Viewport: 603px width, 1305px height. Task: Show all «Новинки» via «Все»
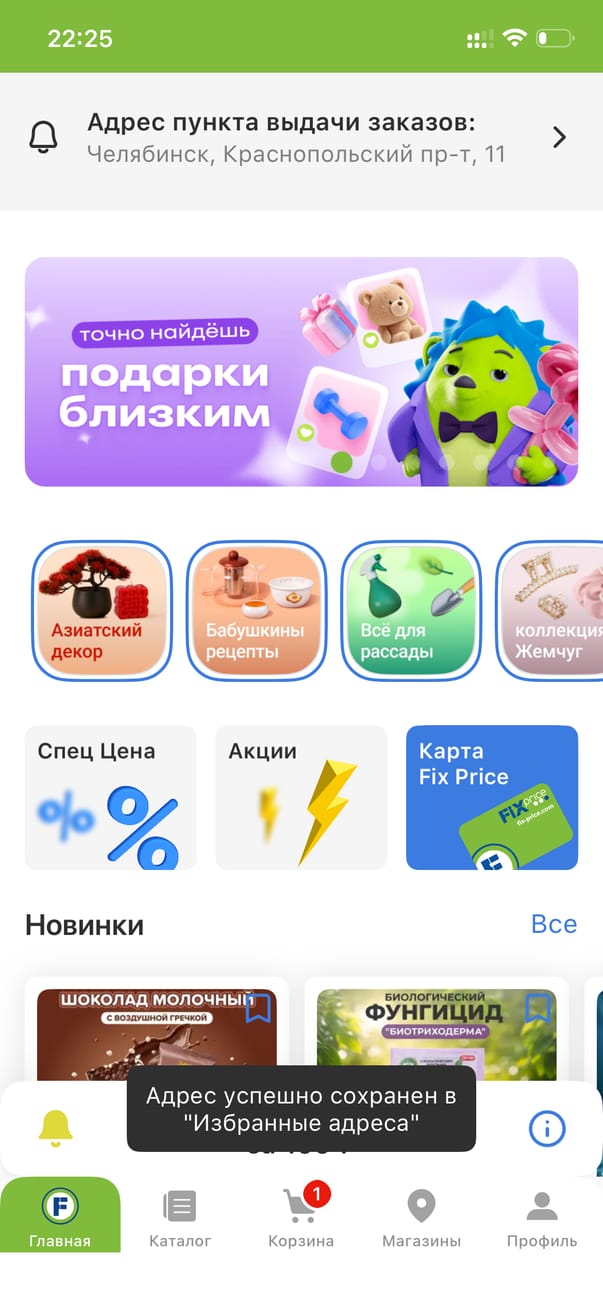(x=553, y=924)
